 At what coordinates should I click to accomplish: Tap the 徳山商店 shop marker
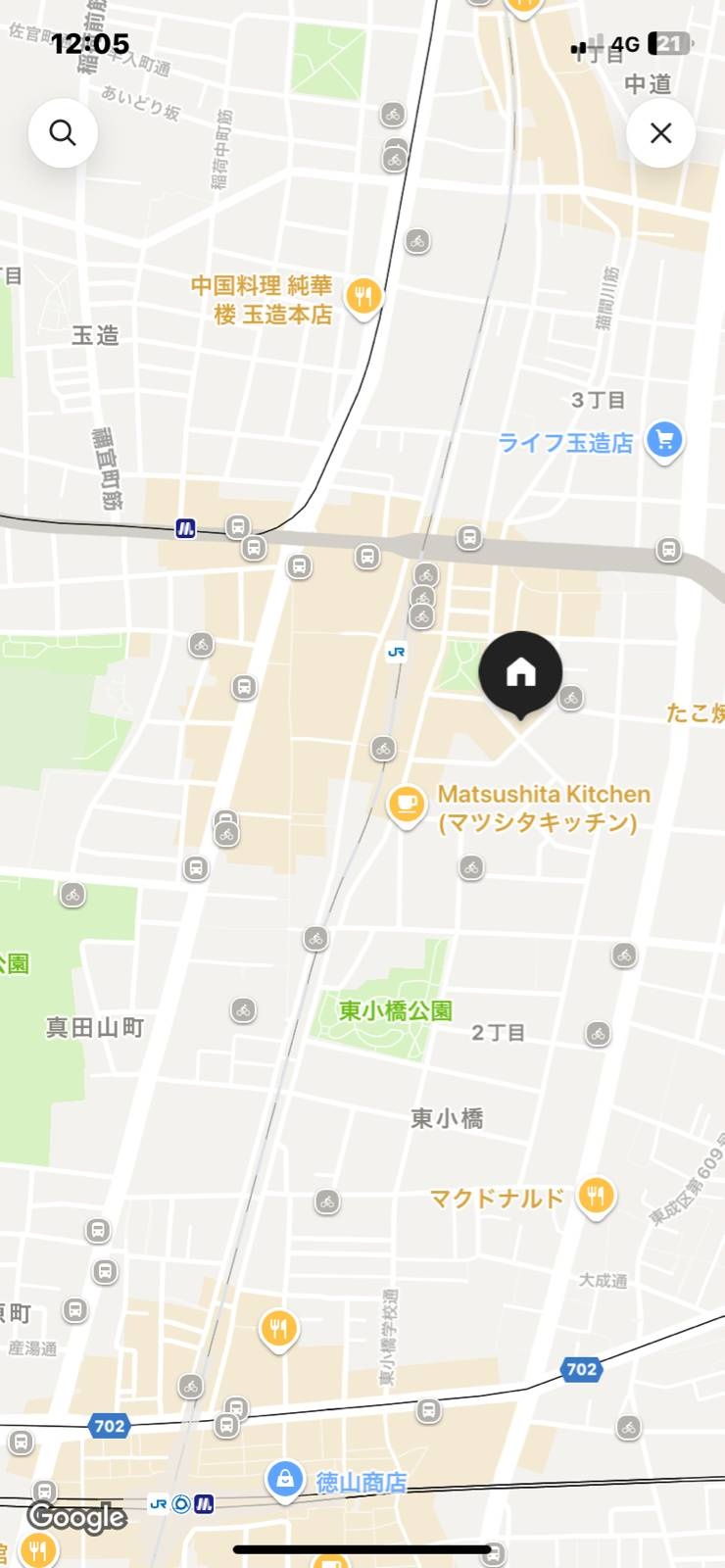pos(285,1482)
